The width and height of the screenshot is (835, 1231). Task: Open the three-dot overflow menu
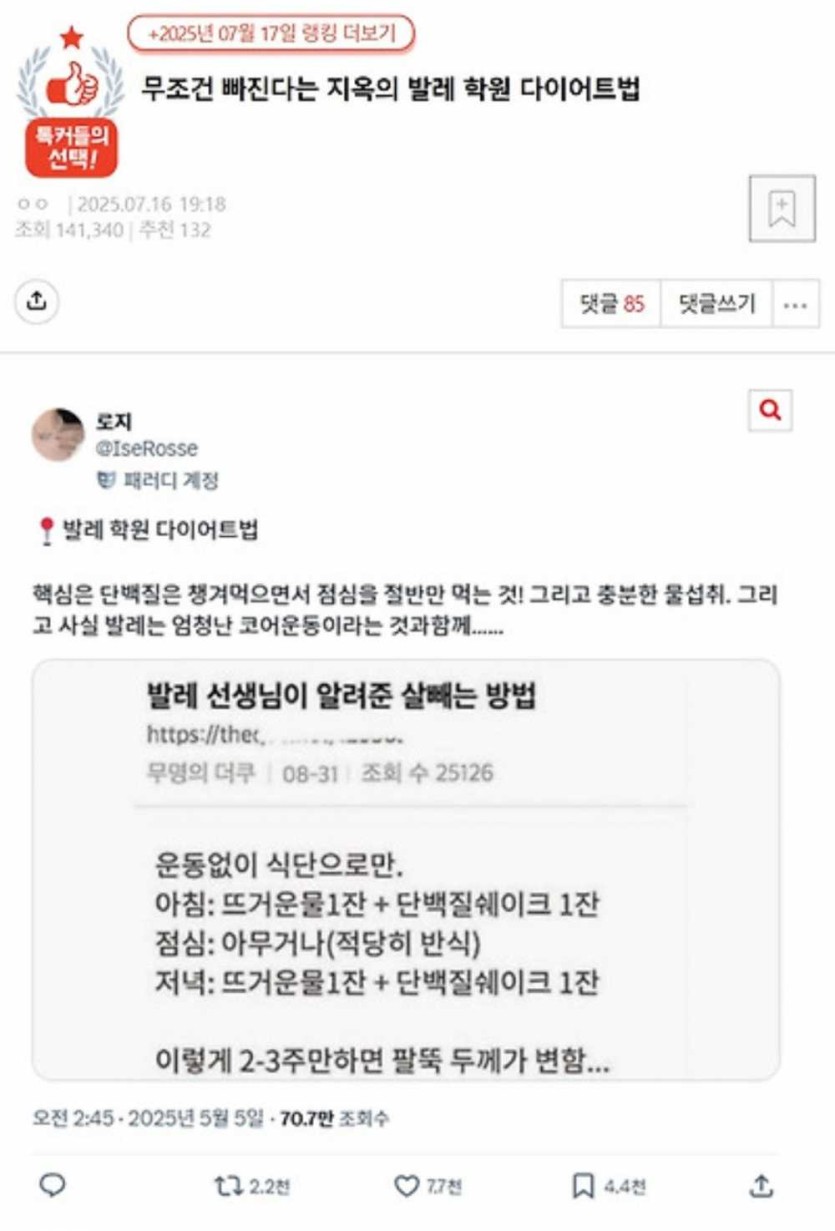coord(795,304)
